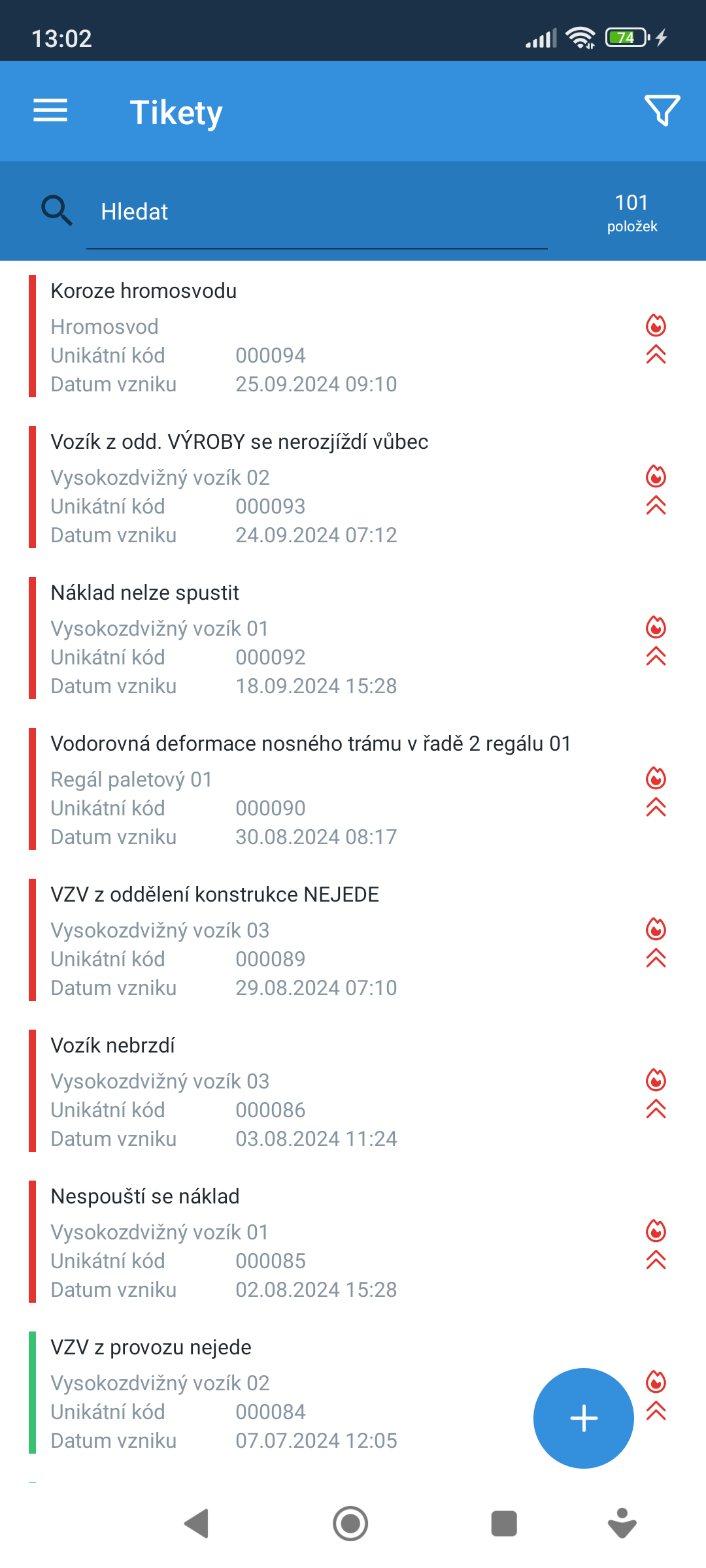Go back with system back button
Image resolution: width=706 pixels, height=1568 pixels.
tap(196, 1524)
